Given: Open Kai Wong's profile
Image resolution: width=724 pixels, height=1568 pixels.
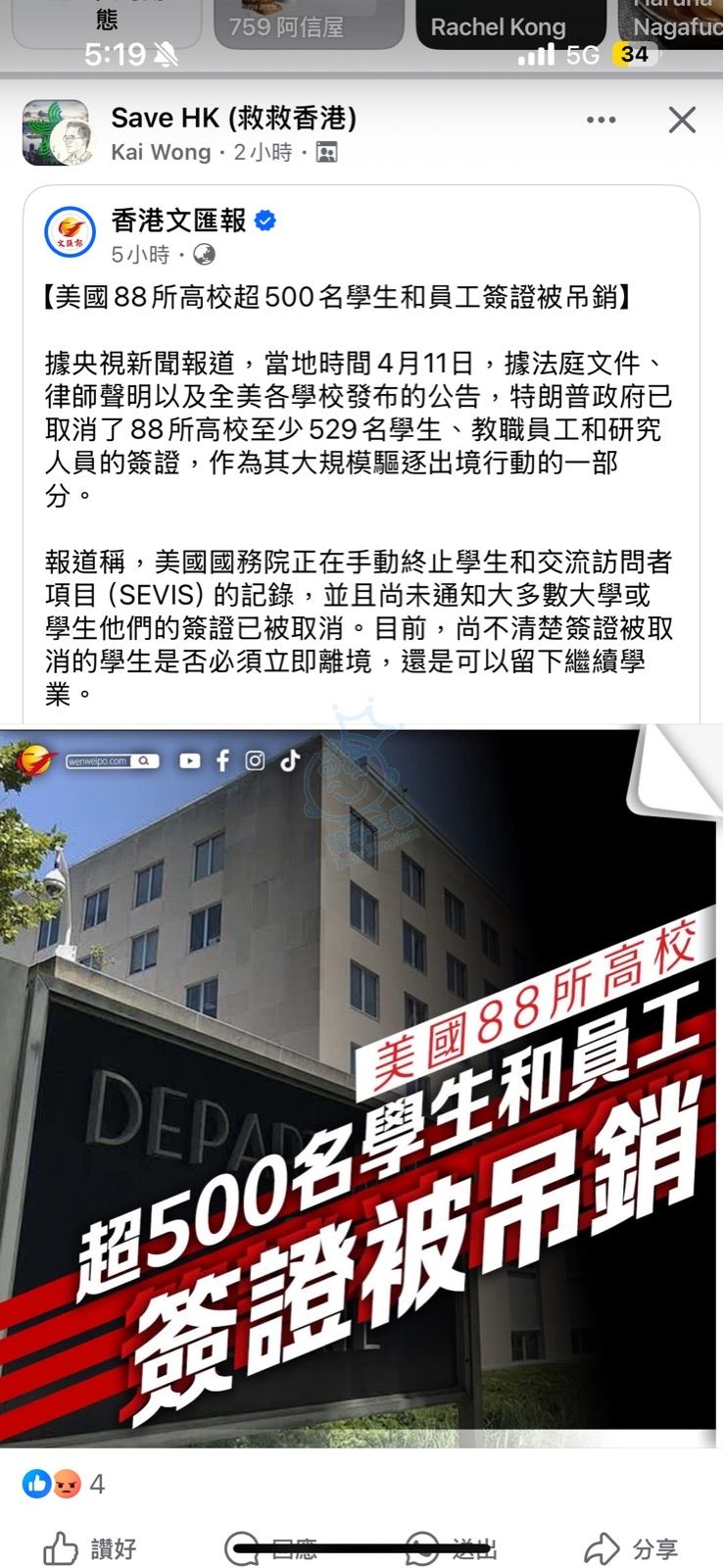Looking at the screenshot, I should pyautogui.click(x=161, y=153).
